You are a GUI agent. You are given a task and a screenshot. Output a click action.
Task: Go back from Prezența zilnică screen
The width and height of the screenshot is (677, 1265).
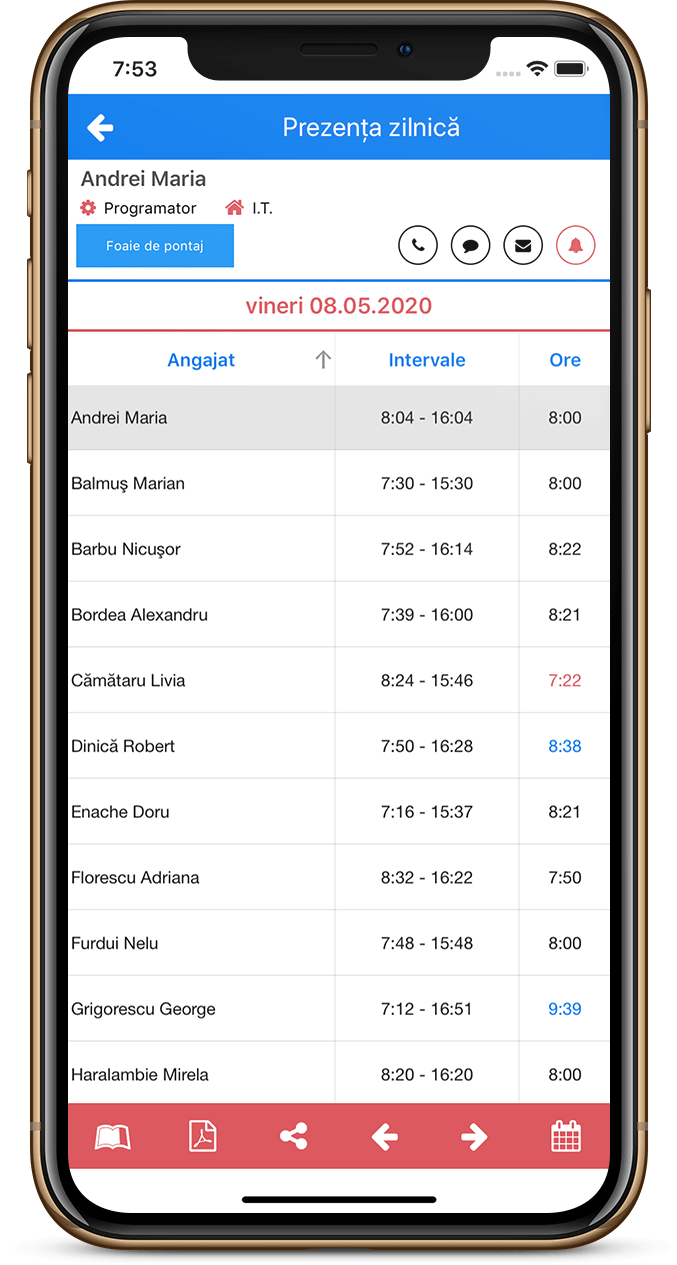pos(100,128)
